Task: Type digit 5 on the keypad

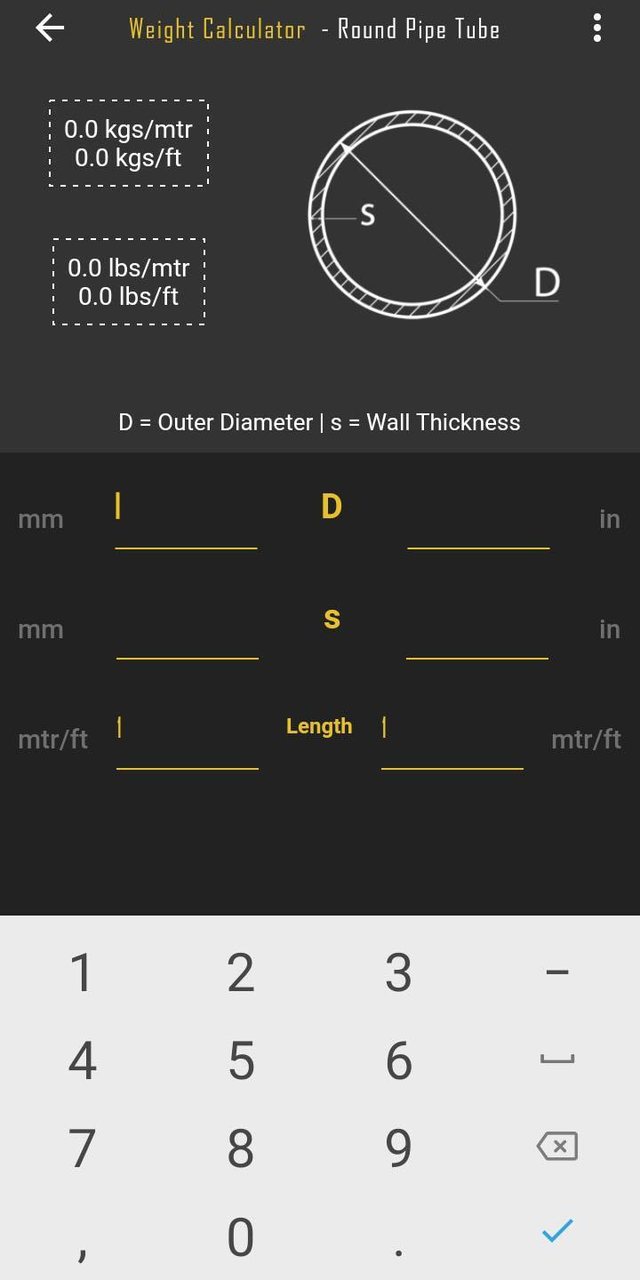Action: 240,1060
